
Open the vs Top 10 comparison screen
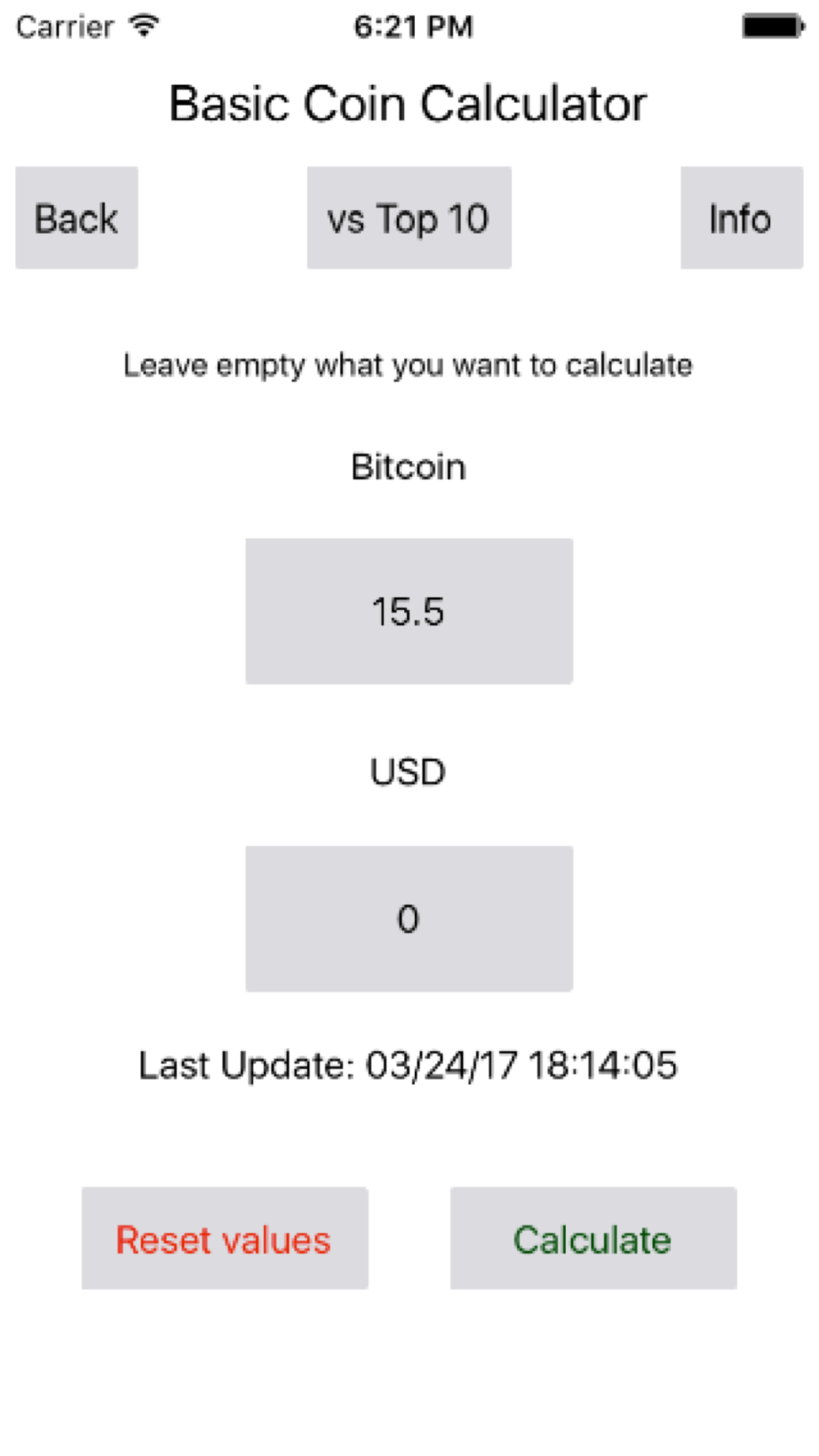click(408, 218)
